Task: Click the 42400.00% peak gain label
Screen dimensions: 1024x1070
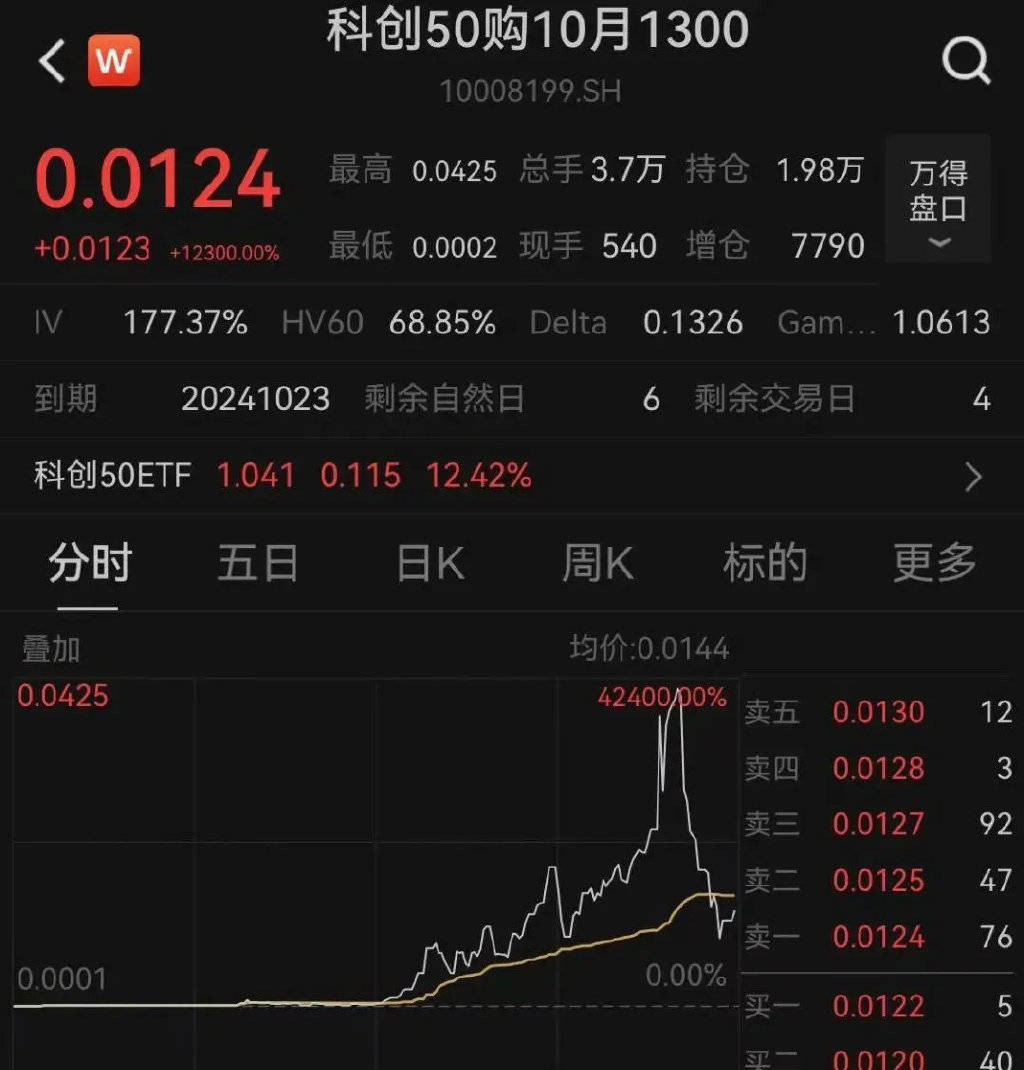Action: click(662, 699)
